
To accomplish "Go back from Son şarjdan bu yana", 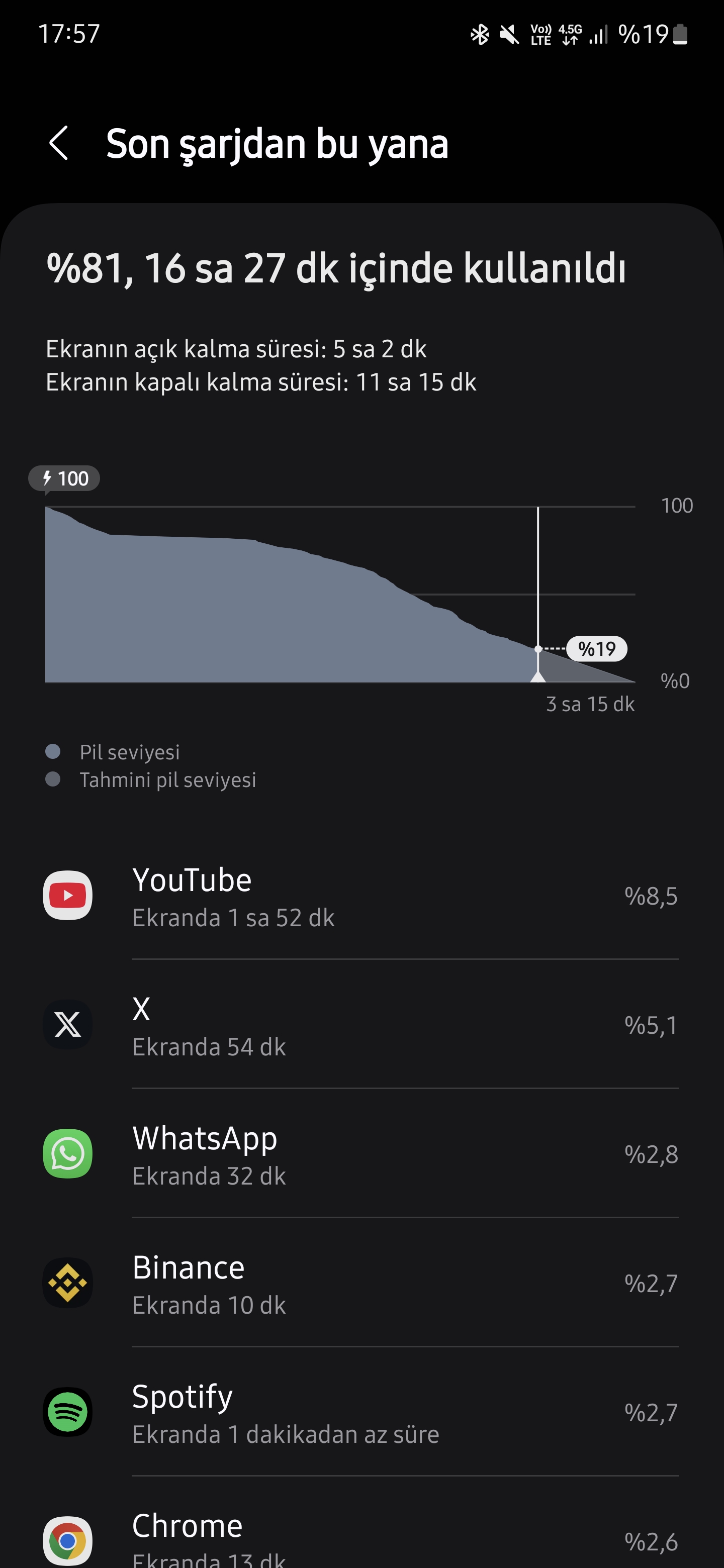I will point(58,144).
